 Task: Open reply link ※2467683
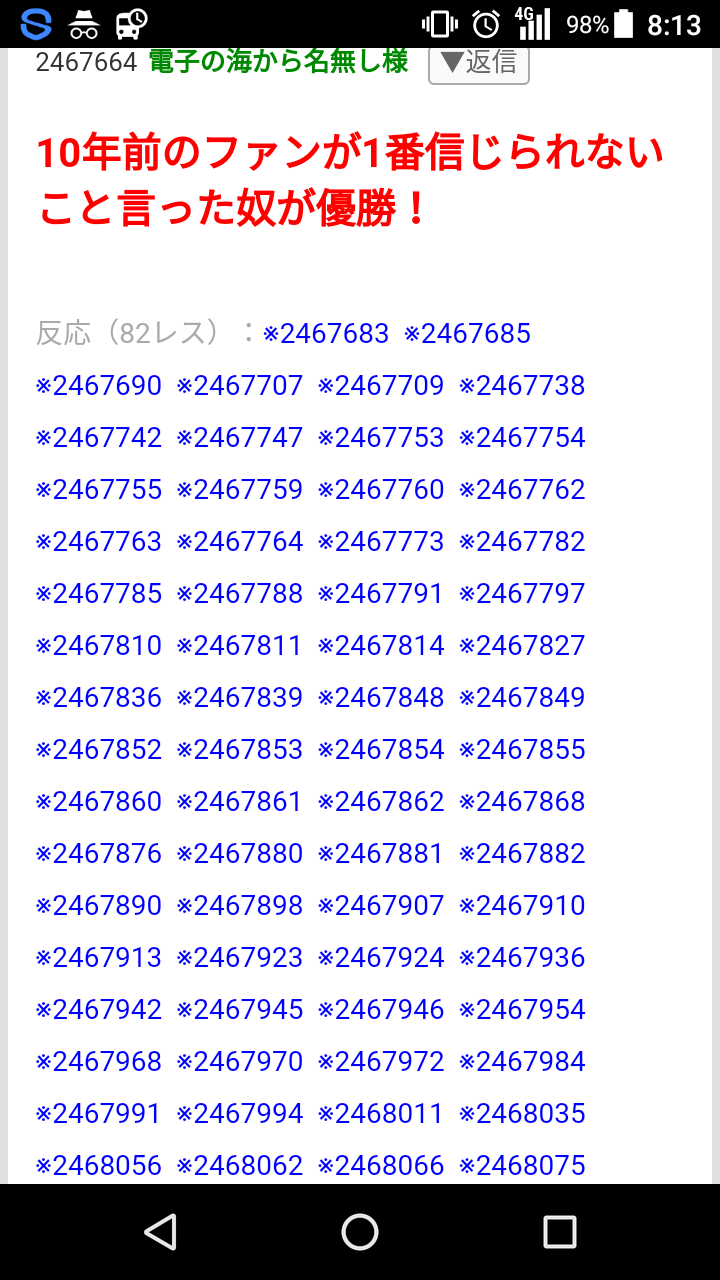coord(325,334)
